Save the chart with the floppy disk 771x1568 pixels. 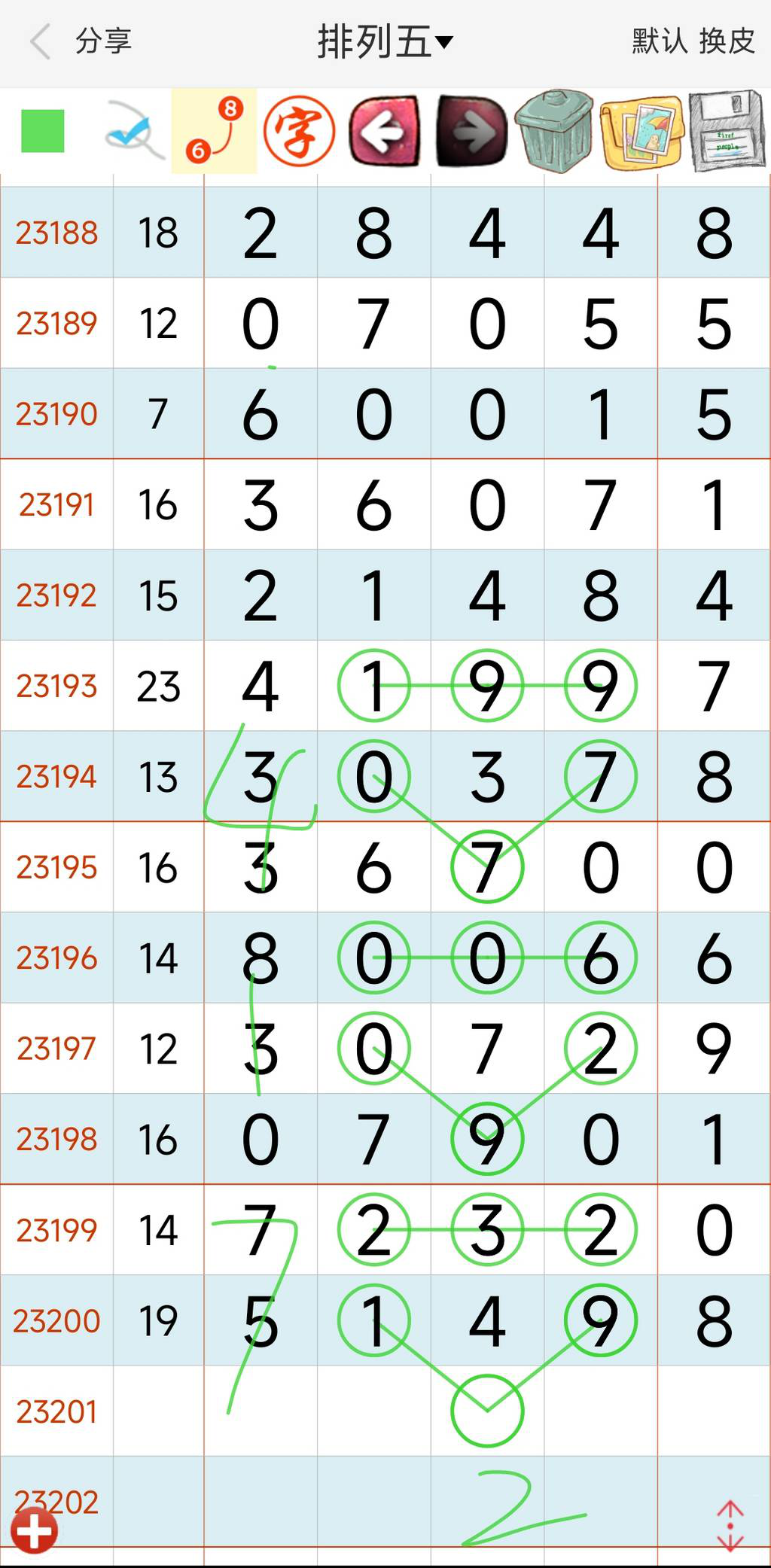(727, 131)
